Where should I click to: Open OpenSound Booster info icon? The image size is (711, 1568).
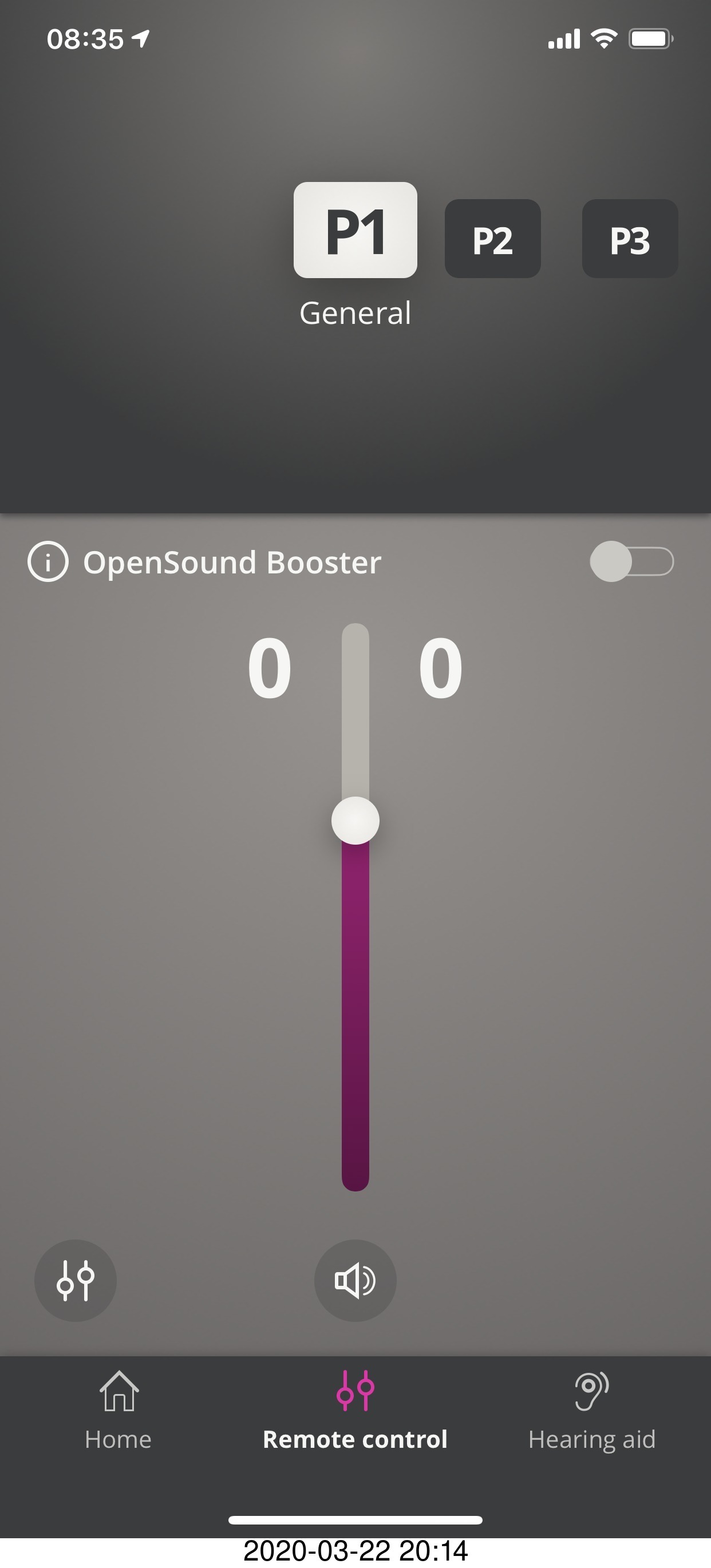(x=48, y=561)
